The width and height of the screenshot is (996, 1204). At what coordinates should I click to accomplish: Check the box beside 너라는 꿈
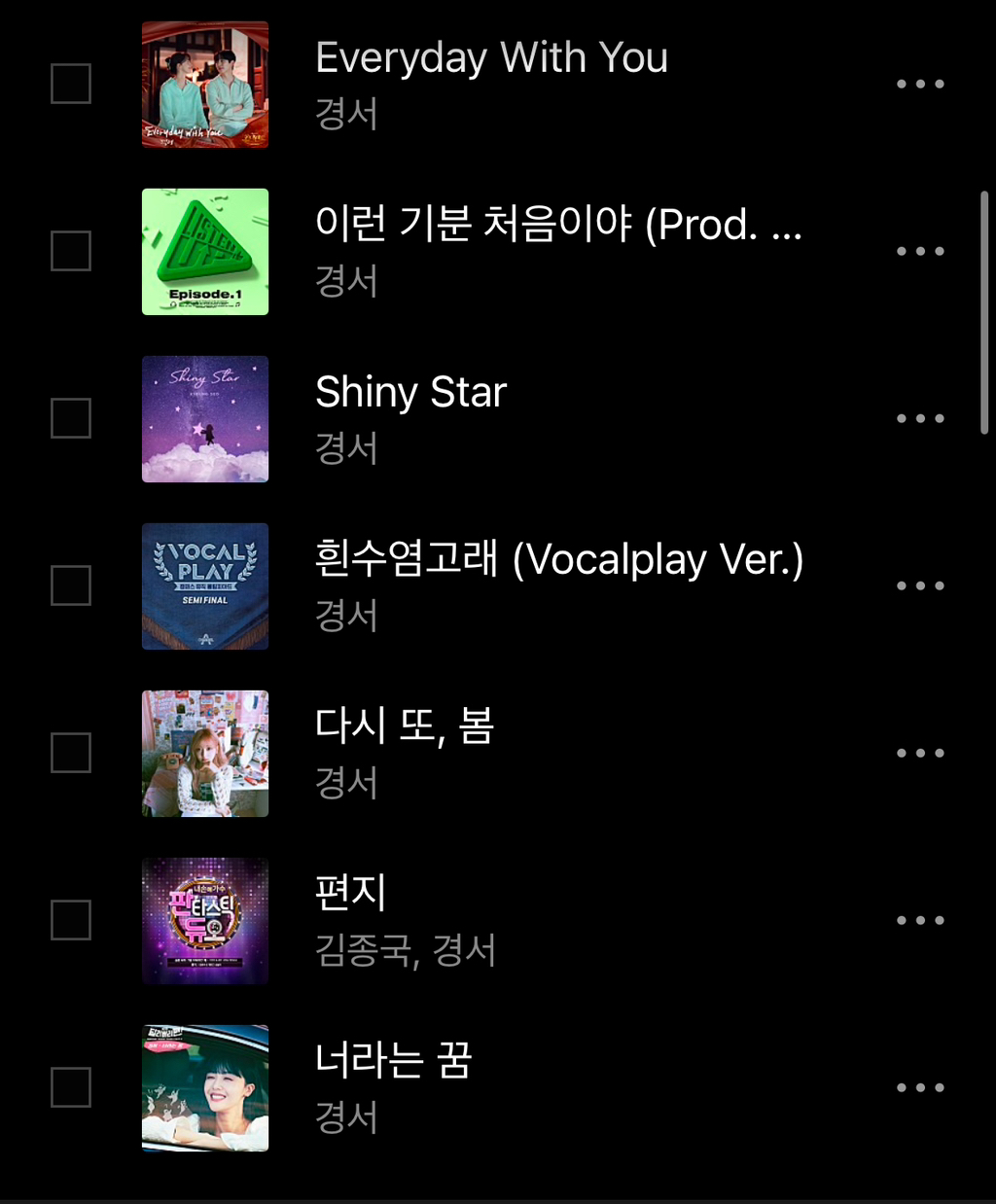tap(71, 1087)
